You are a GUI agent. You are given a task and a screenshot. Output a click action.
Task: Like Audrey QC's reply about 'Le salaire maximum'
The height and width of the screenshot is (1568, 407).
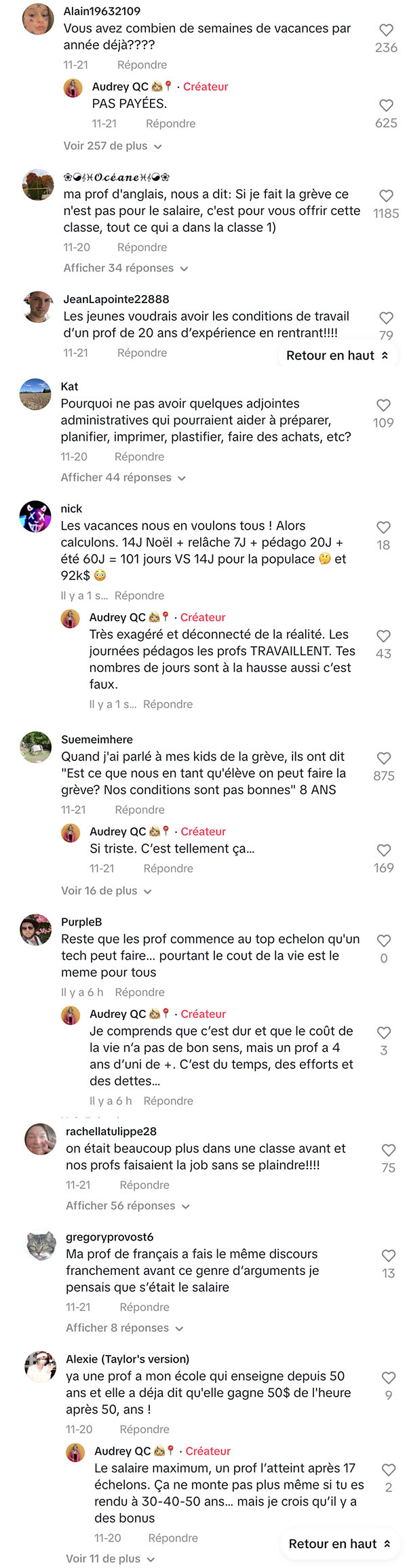pos(389,1470)
